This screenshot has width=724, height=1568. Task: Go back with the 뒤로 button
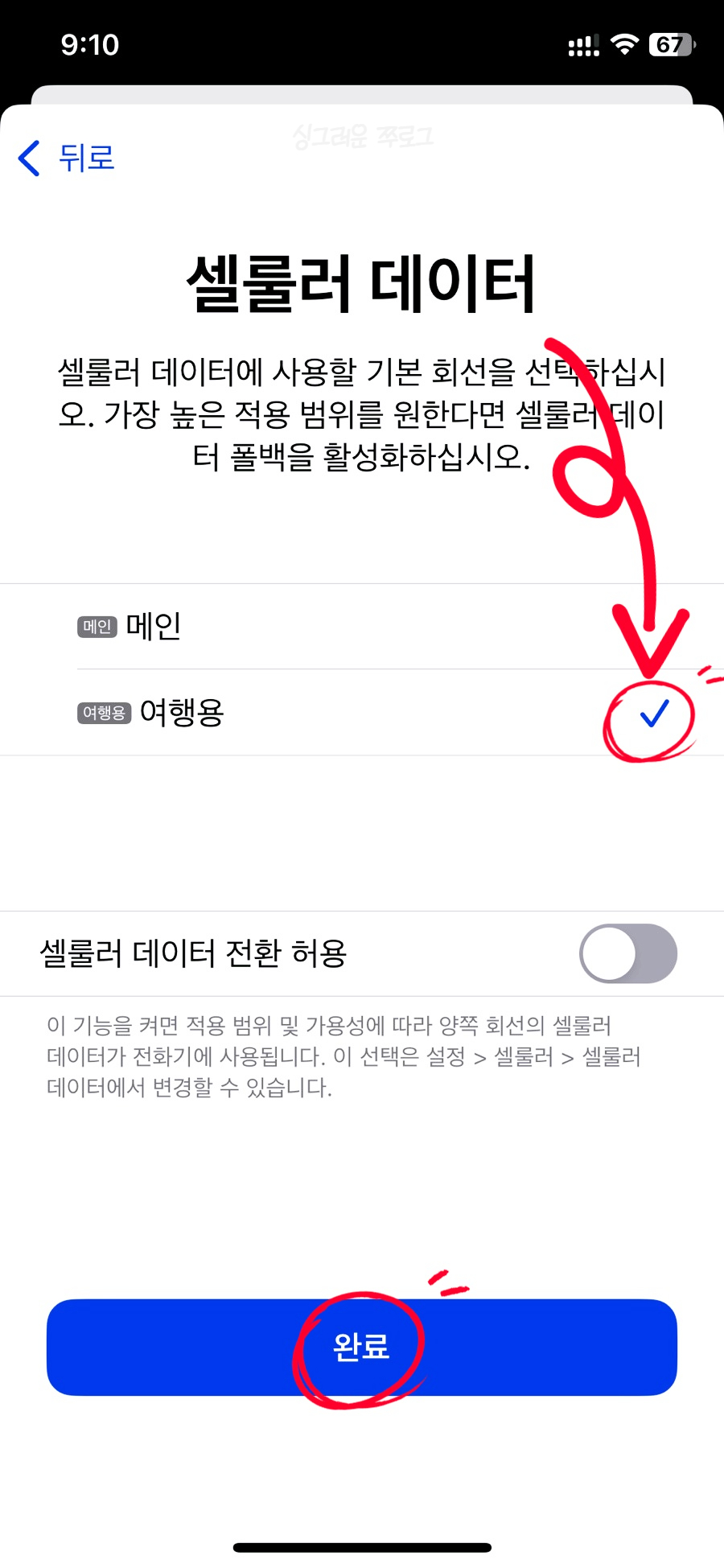pyautogui.click(x=67, y=158)
